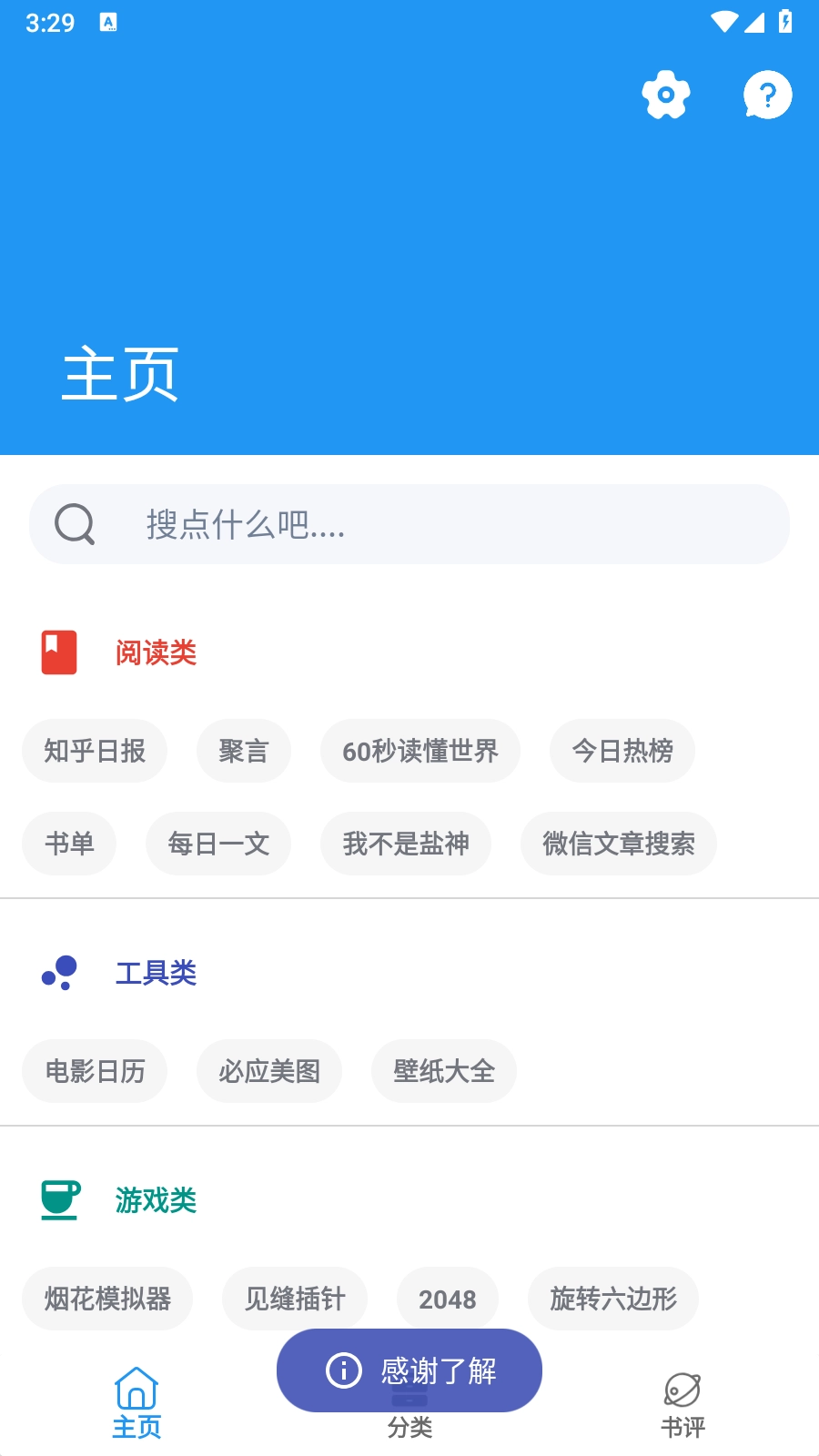
Task: Open the 旋转六边形 game
Action: coord(613,1299)
